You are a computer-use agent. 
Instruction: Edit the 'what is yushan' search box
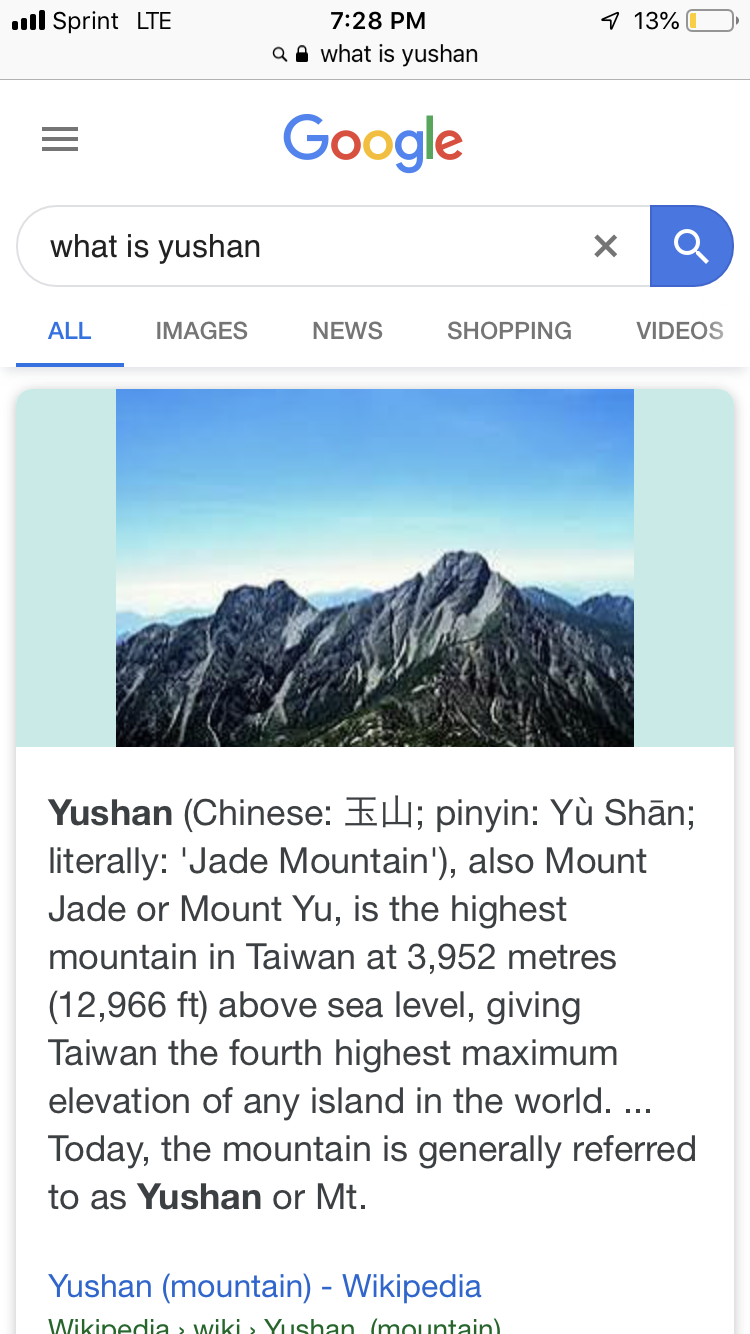[x=300, y=246]
